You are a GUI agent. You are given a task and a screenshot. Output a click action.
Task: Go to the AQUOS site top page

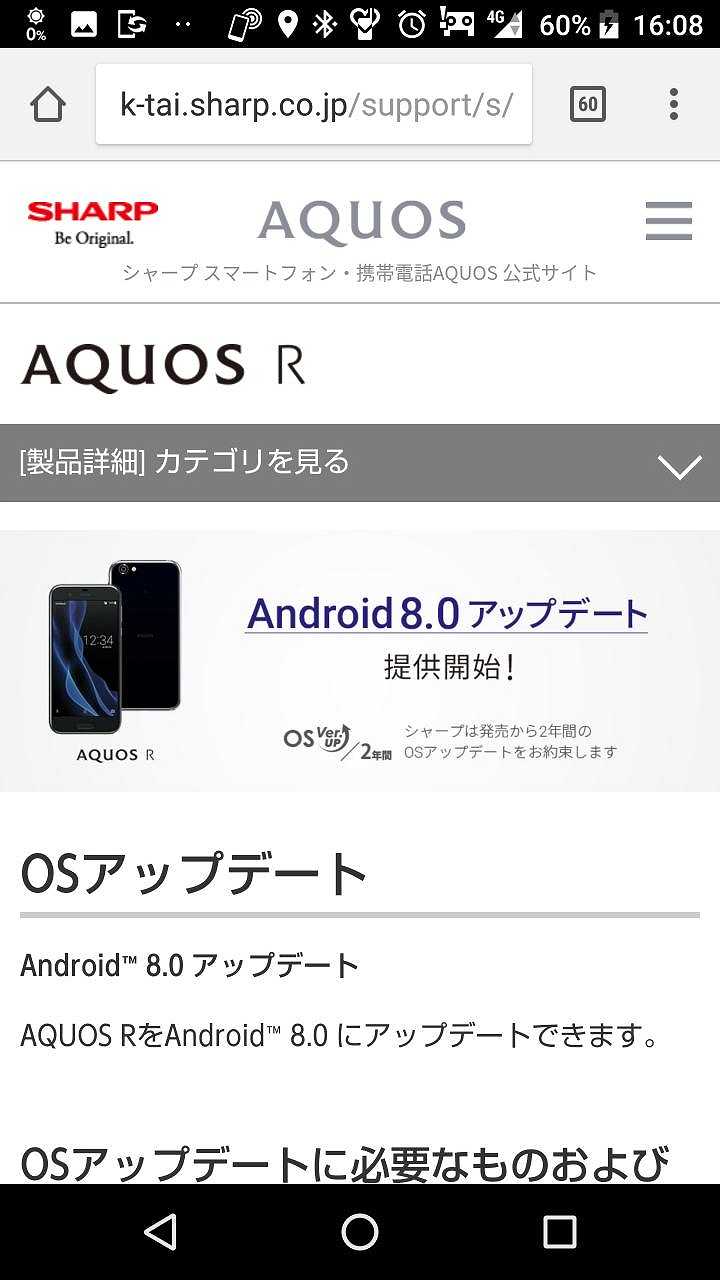click(x=362, y=221)
